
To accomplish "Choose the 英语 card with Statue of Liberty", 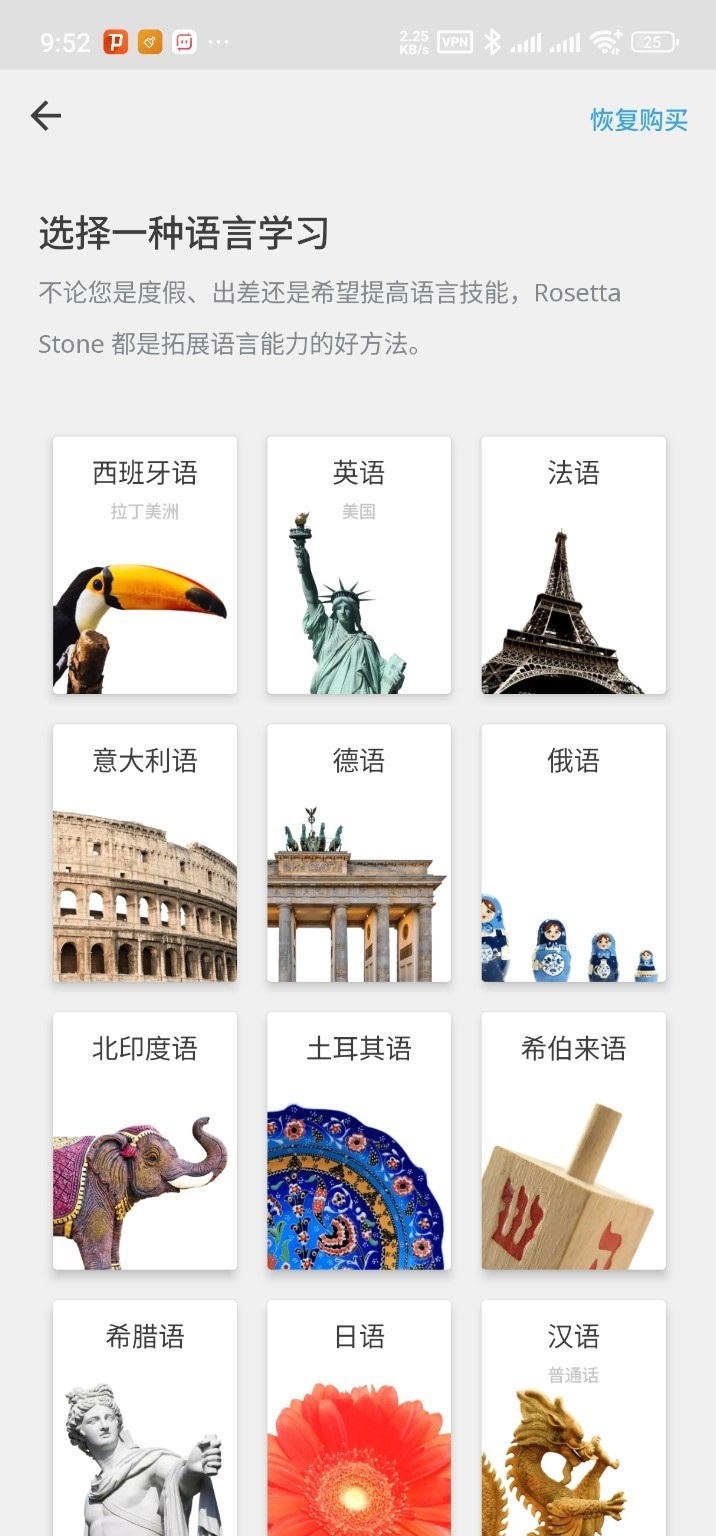I will coord(359,565).
